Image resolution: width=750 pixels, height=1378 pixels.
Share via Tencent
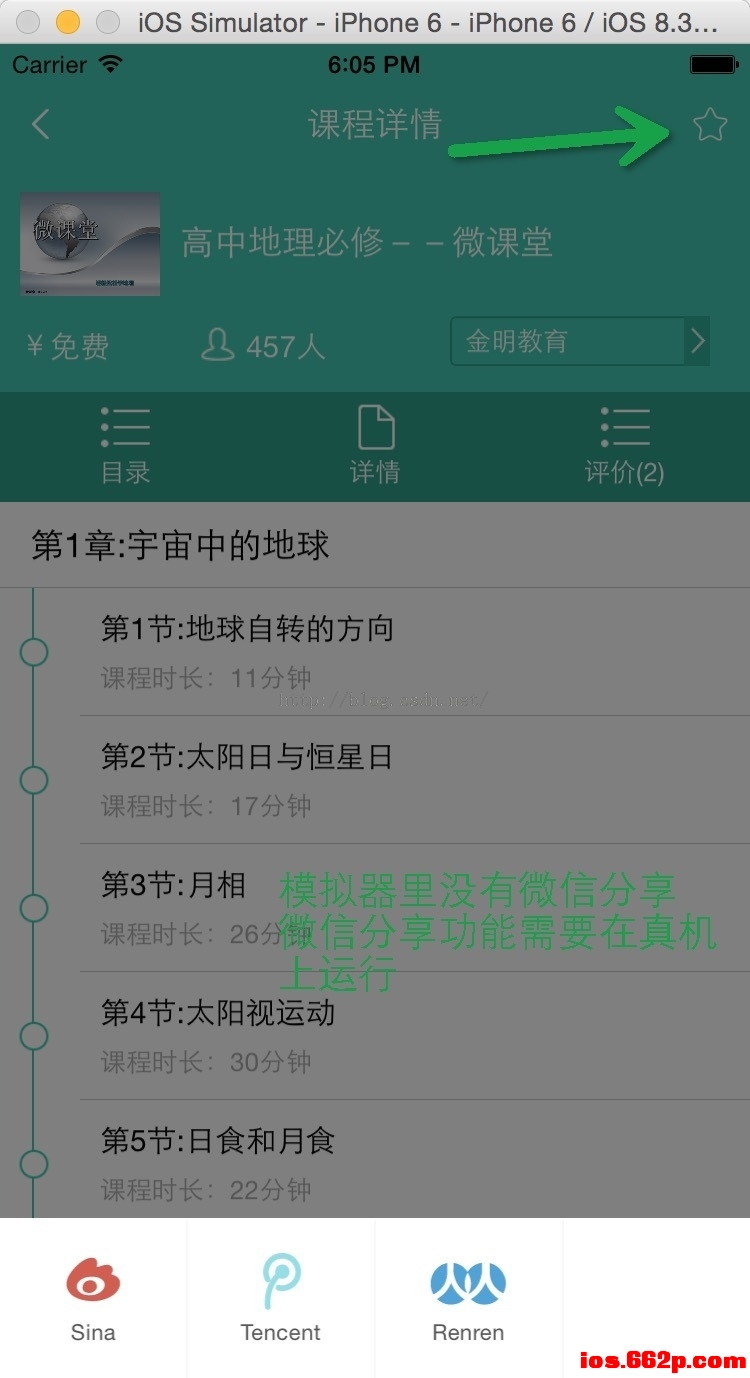(281, 1298)
